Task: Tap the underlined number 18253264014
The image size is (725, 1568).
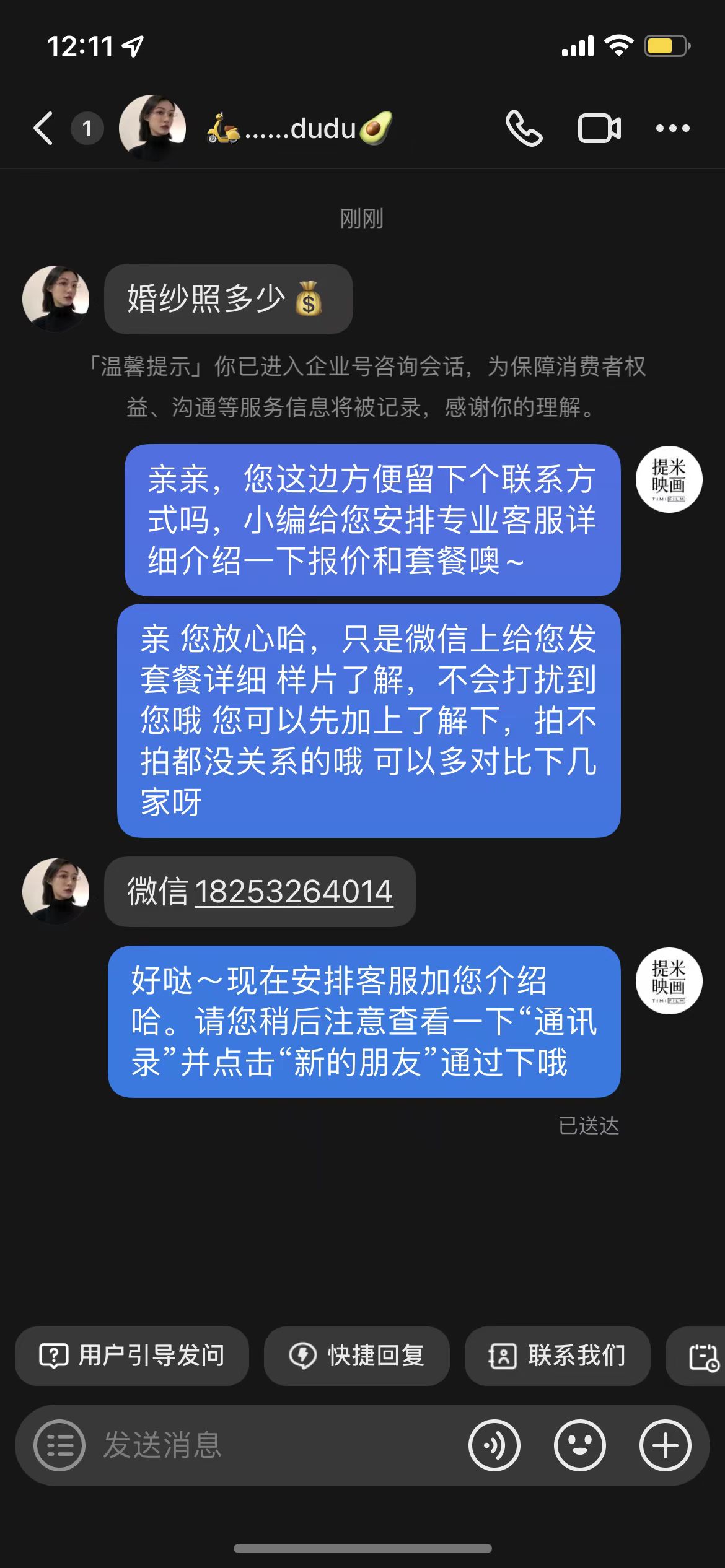Action: click(294, 892)
